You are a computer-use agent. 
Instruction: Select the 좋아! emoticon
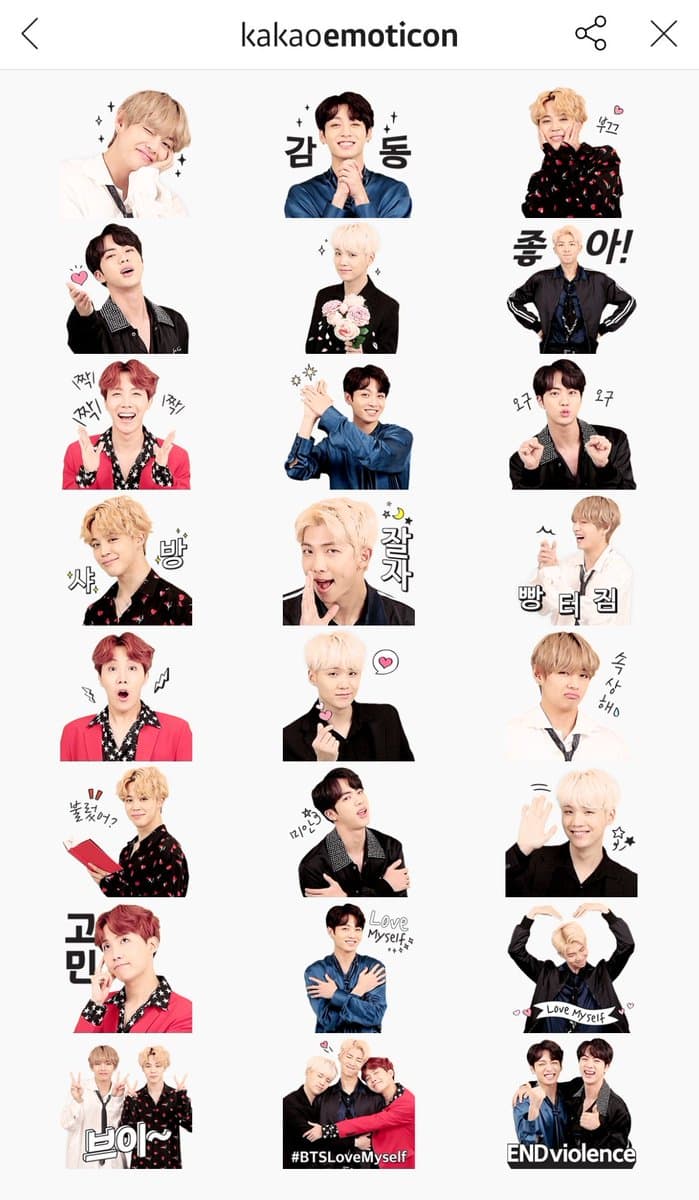(x=571, y=289)
